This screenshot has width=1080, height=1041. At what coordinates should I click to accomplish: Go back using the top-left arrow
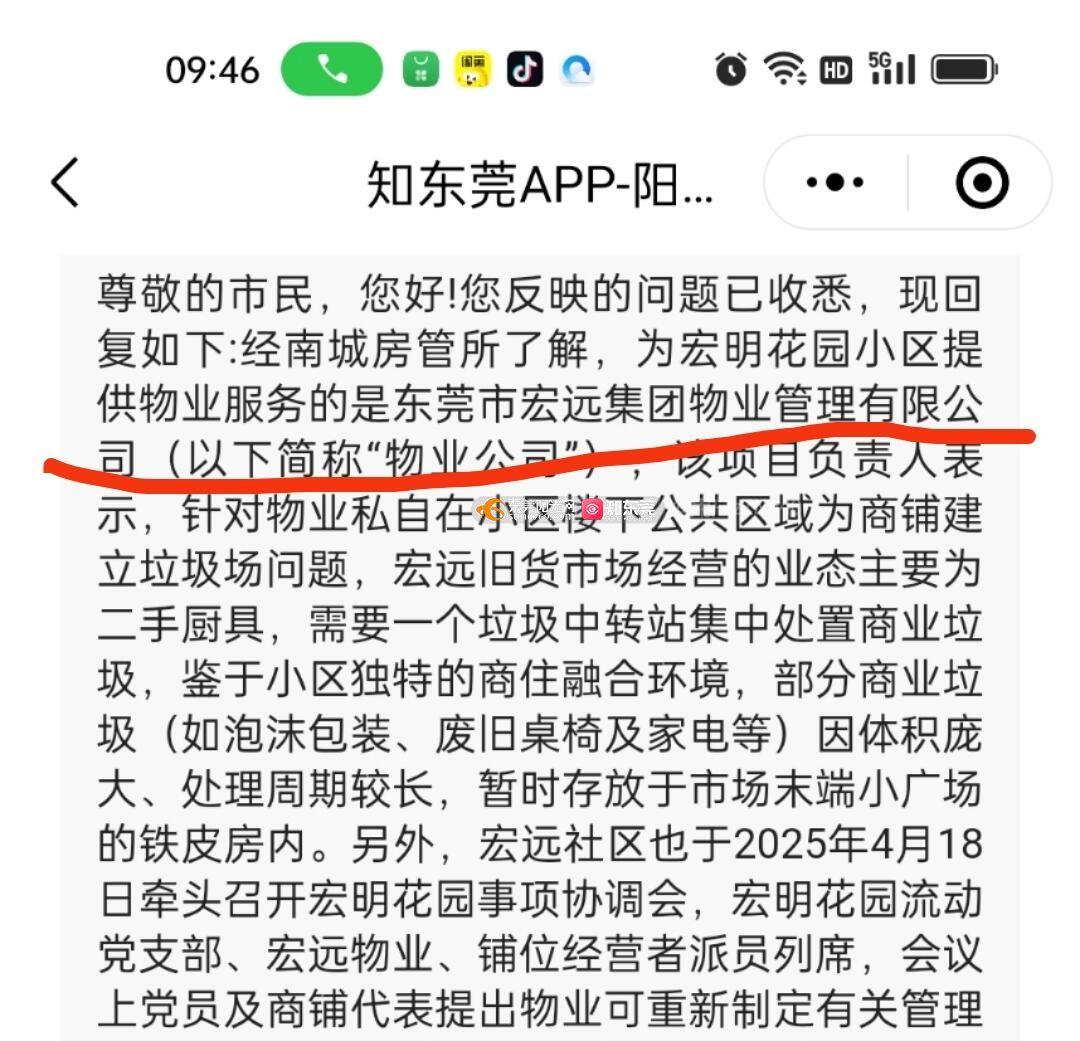(x=65, y=183)
